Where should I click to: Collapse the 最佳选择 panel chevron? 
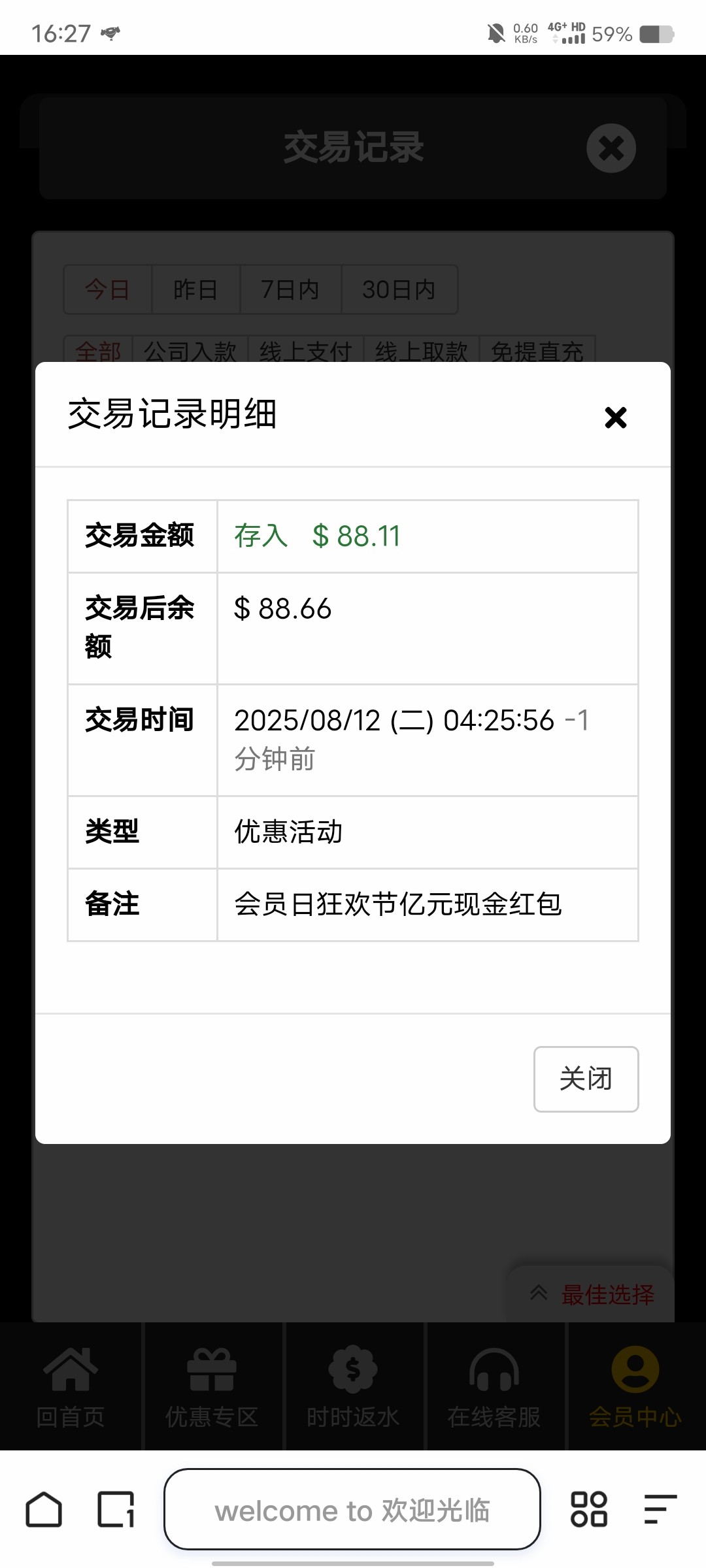pos(538,1292)
